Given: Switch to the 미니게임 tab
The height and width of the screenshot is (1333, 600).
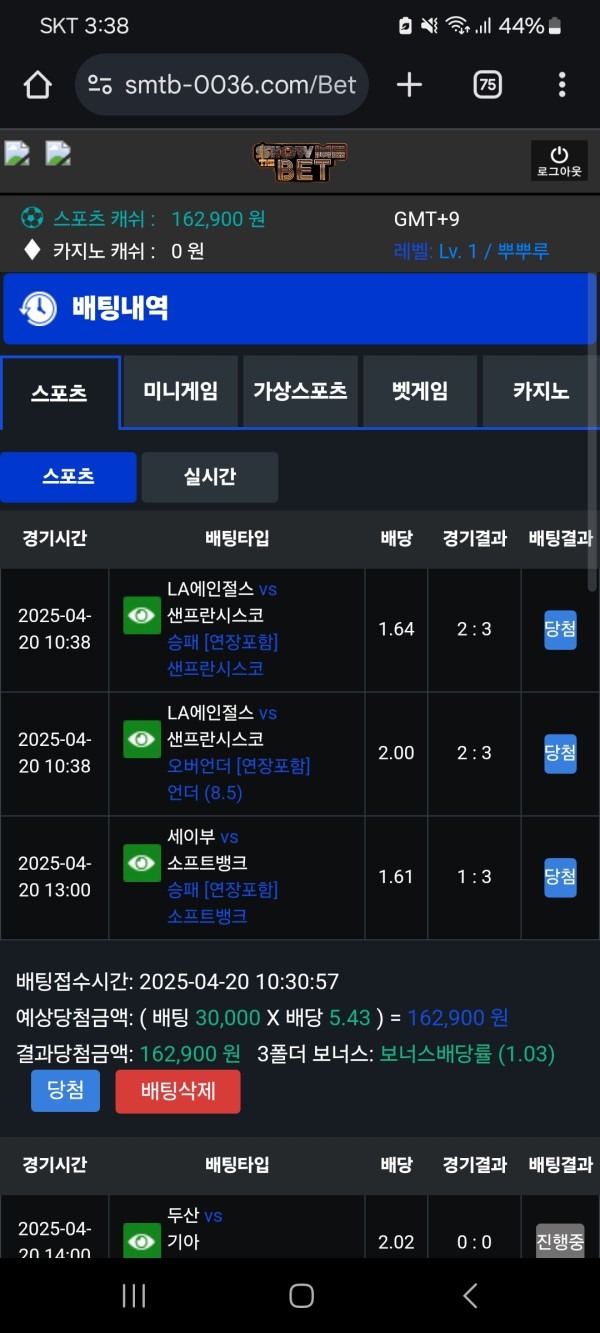Looking at the screenshot, I should point(180,392).
